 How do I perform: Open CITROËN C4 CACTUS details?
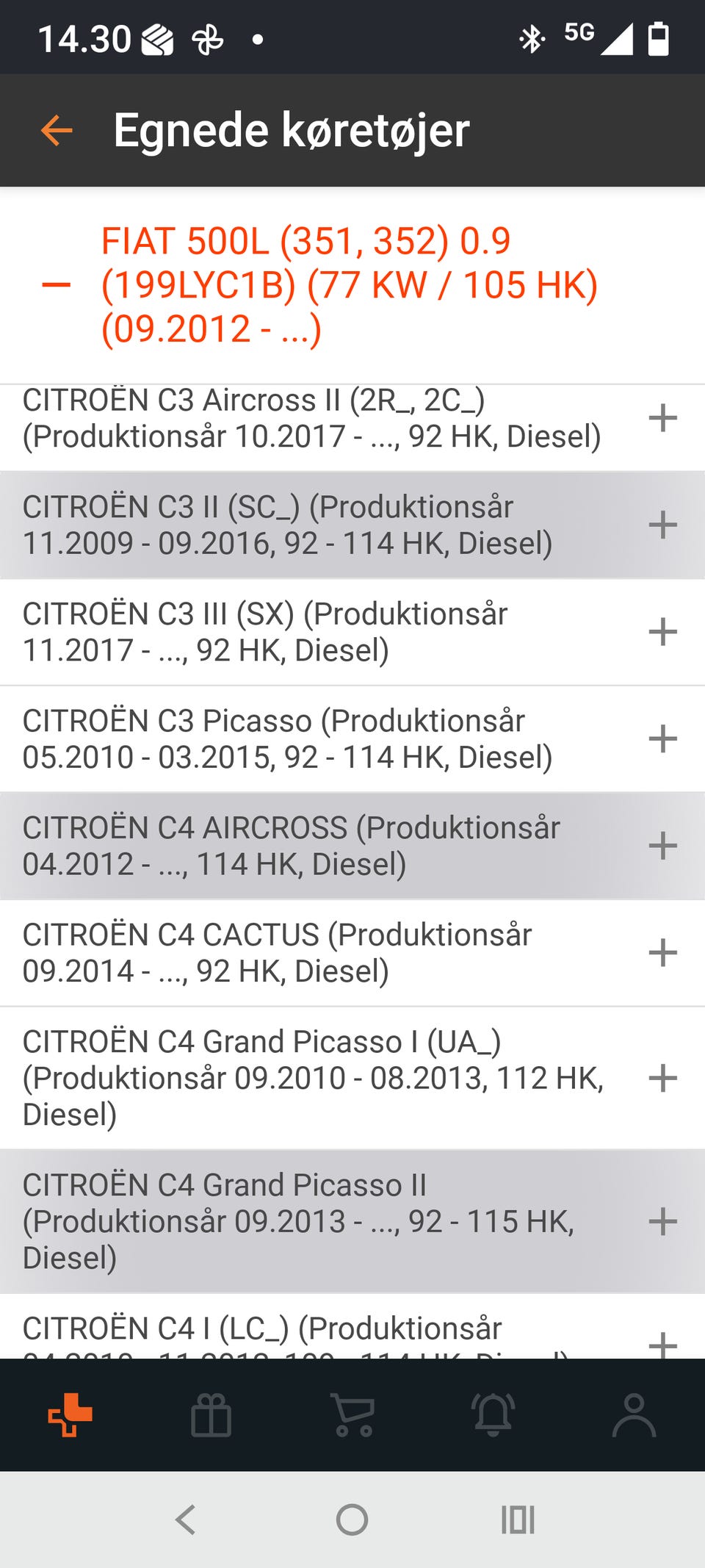662,952
